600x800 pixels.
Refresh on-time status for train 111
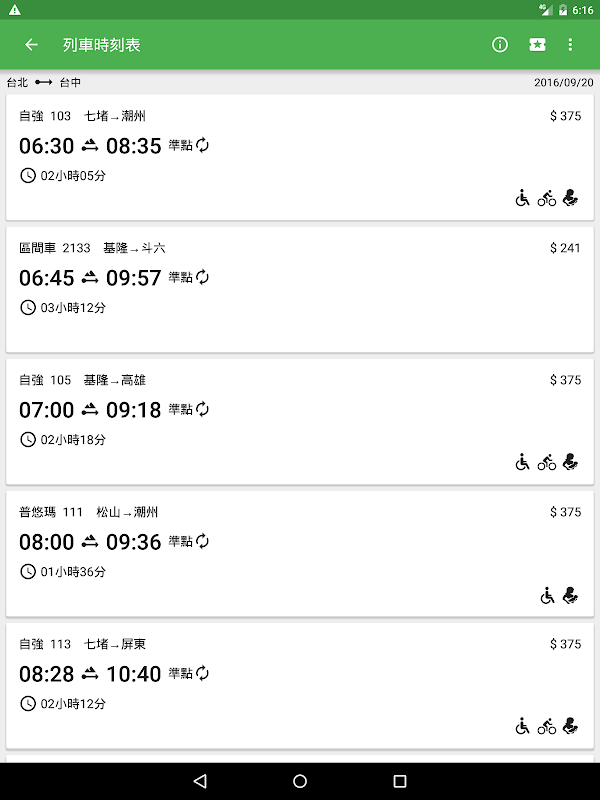[x=202, y=541]
